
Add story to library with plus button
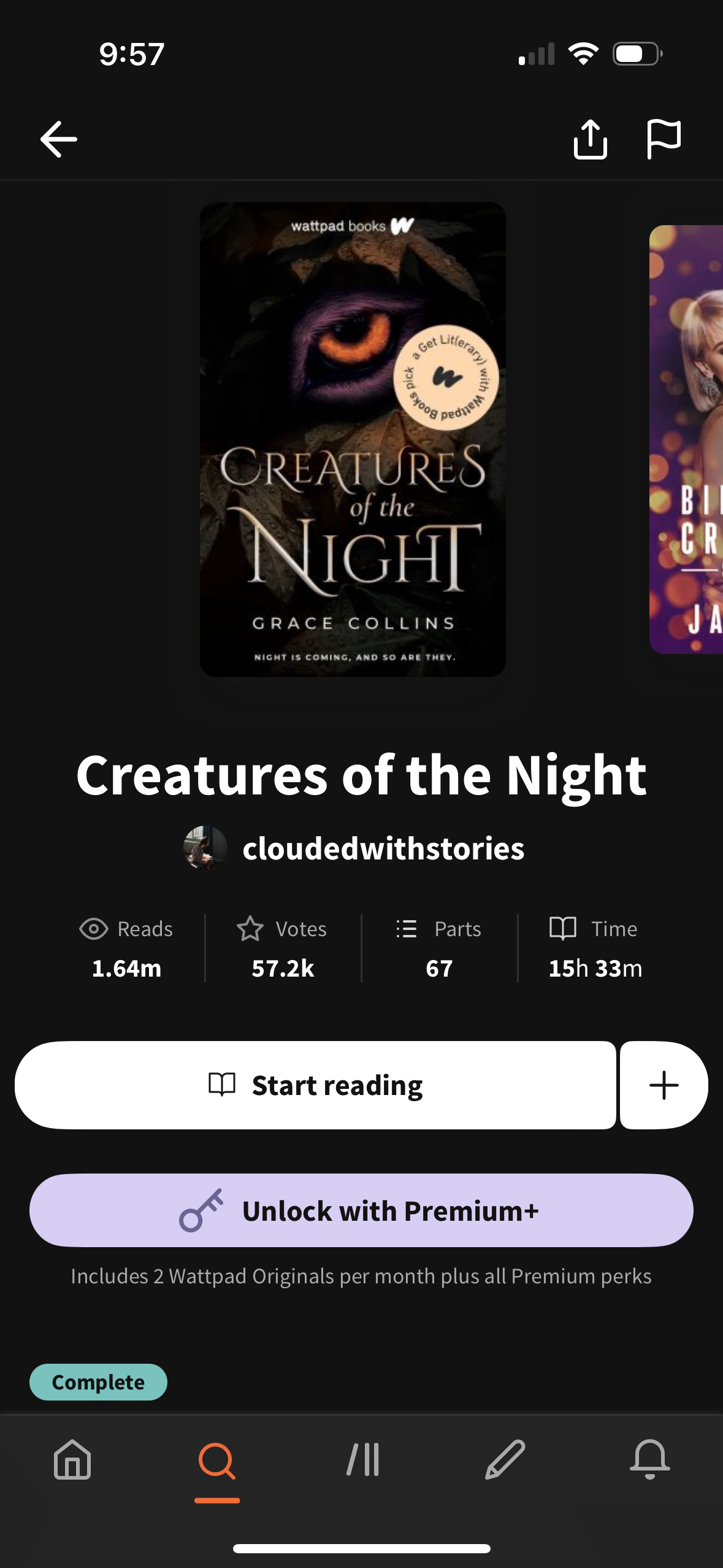[662, 1085]
